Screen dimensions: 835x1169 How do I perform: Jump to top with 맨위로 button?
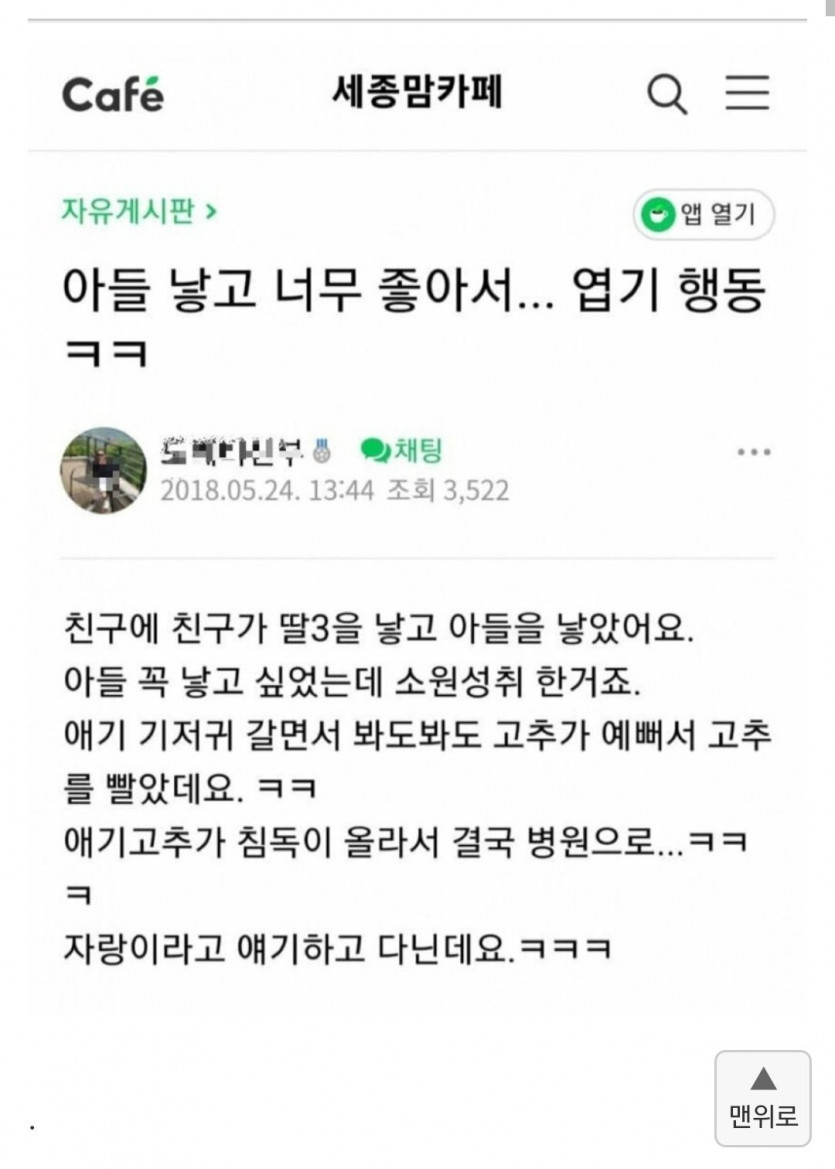tap(763, 1097)
